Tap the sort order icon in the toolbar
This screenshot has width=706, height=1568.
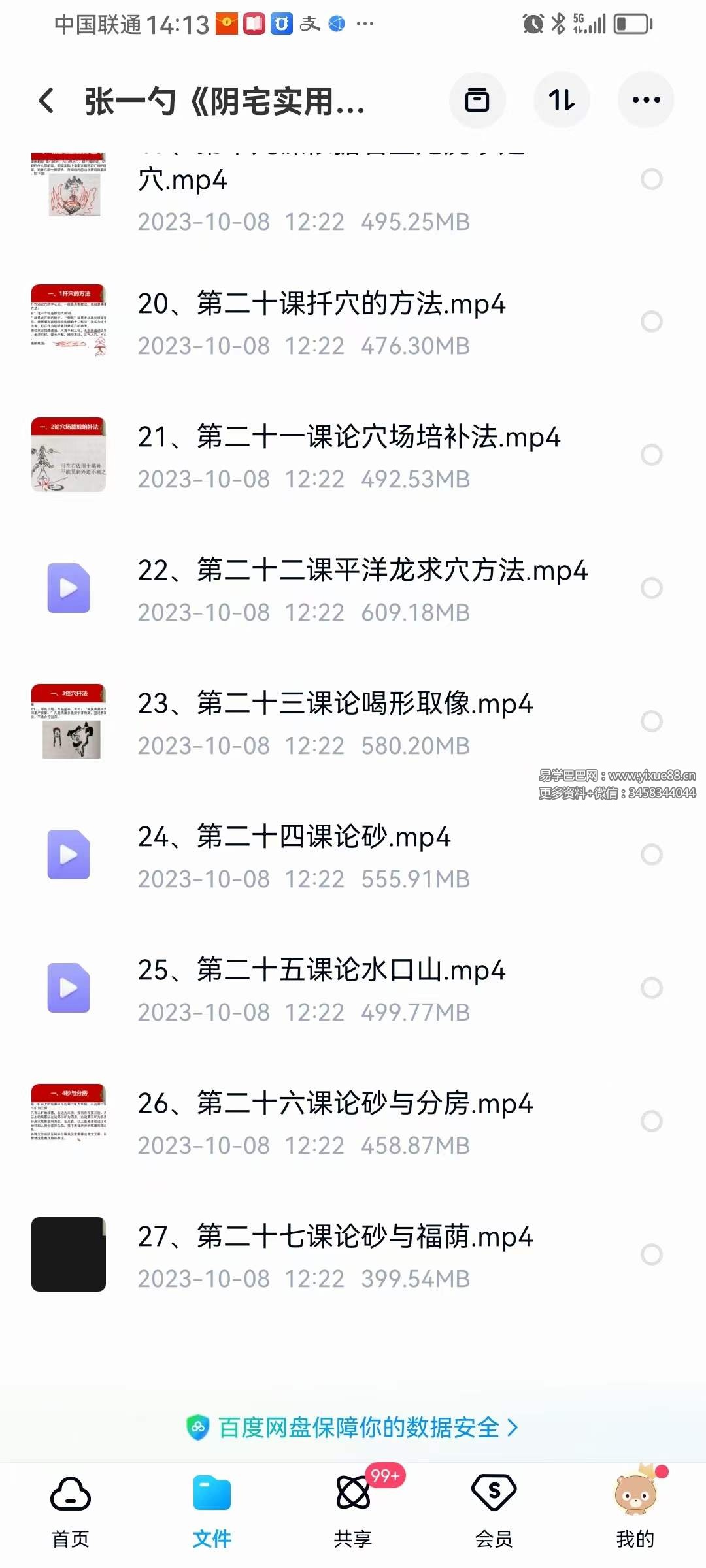[x=562, y=99]
